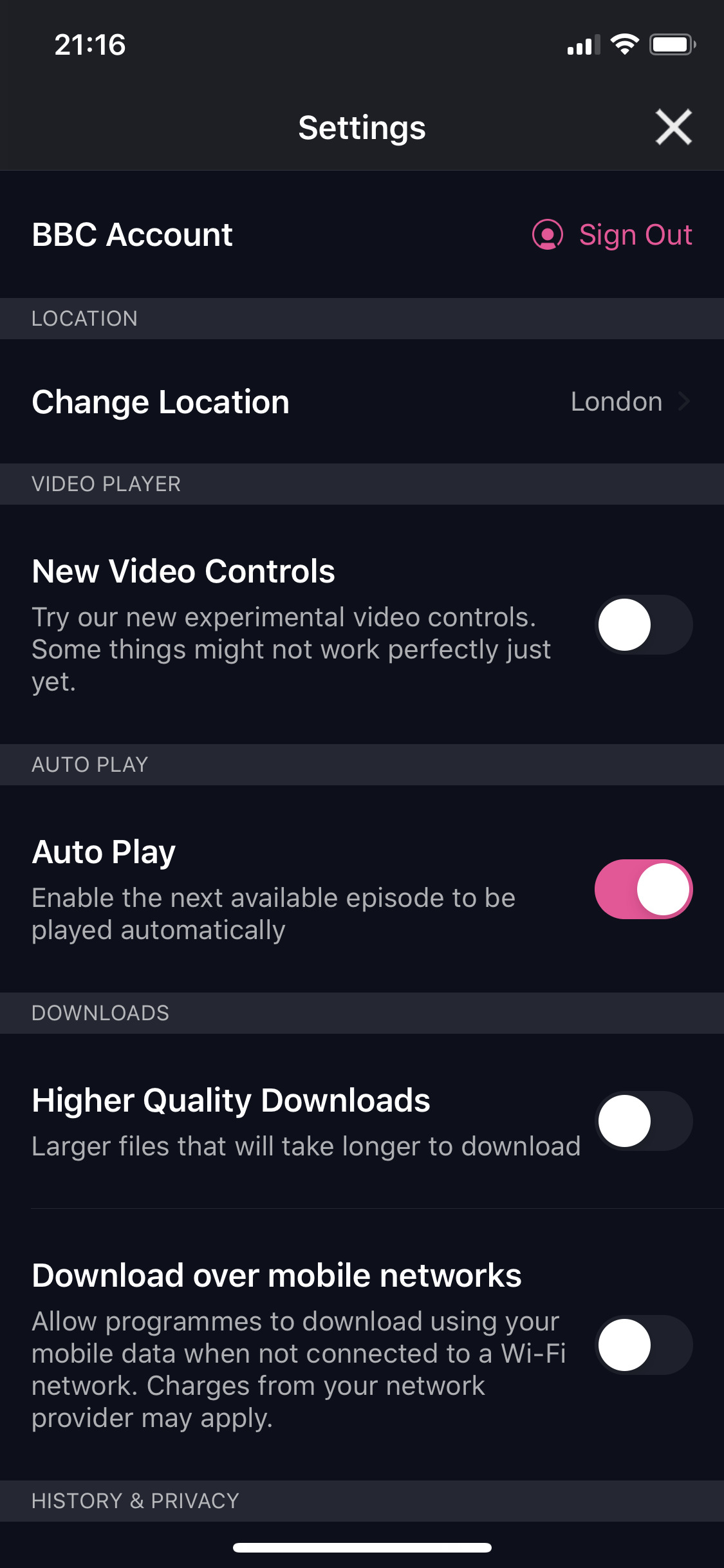Tap the Wi-Fi status bar icon

pyautogui.click(x=624, y=44)
